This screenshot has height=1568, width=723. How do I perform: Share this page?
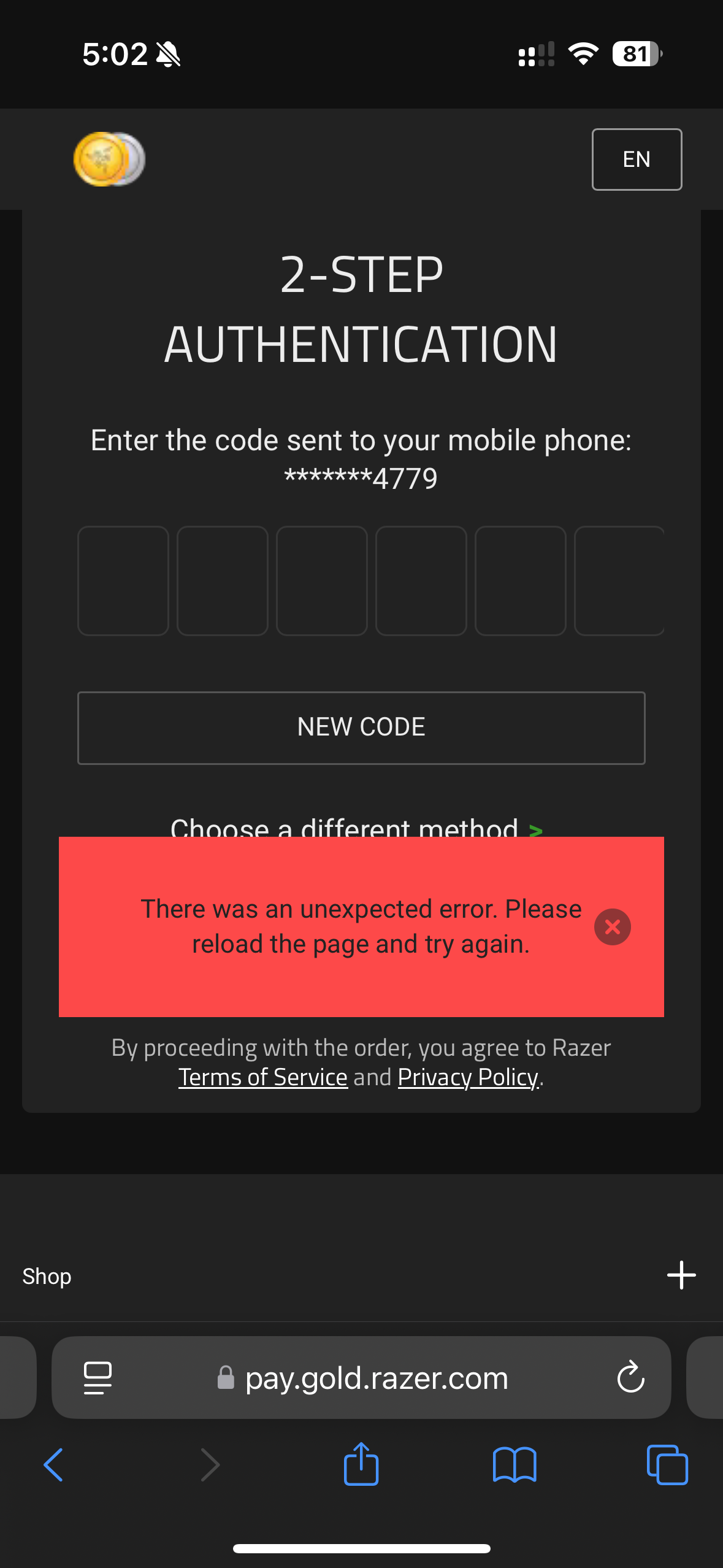point(361,1464)
